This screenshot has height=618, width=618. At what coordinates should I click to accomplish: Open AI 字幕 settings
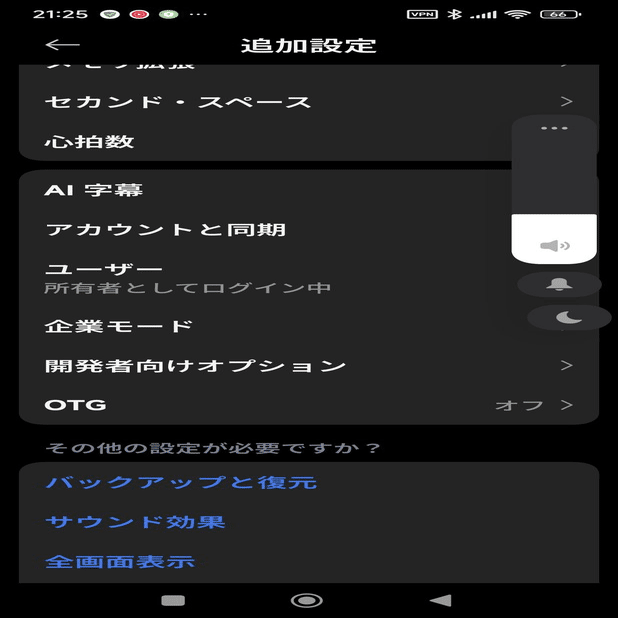95,190
